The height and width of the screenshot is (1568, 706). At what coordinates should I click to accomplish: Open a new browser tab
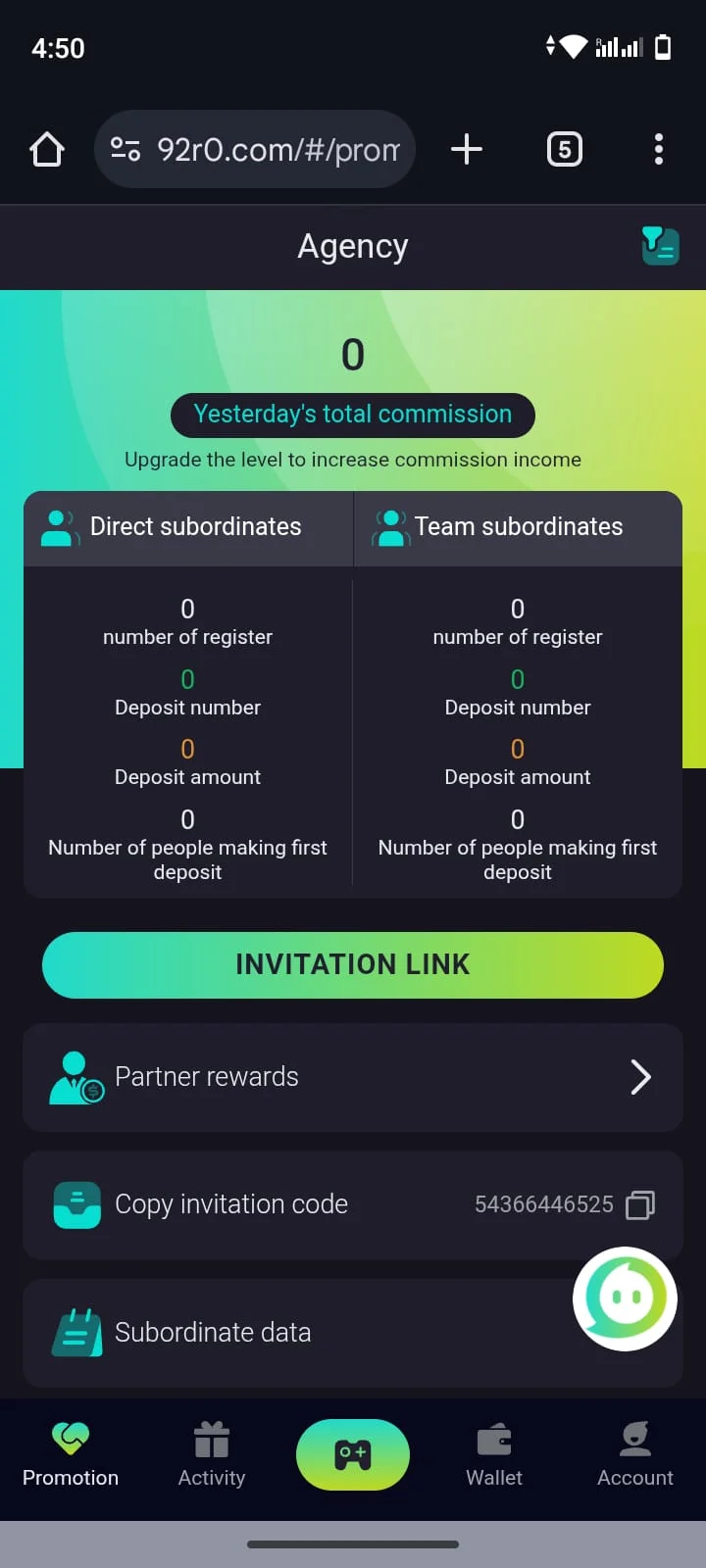coord(467,150)
